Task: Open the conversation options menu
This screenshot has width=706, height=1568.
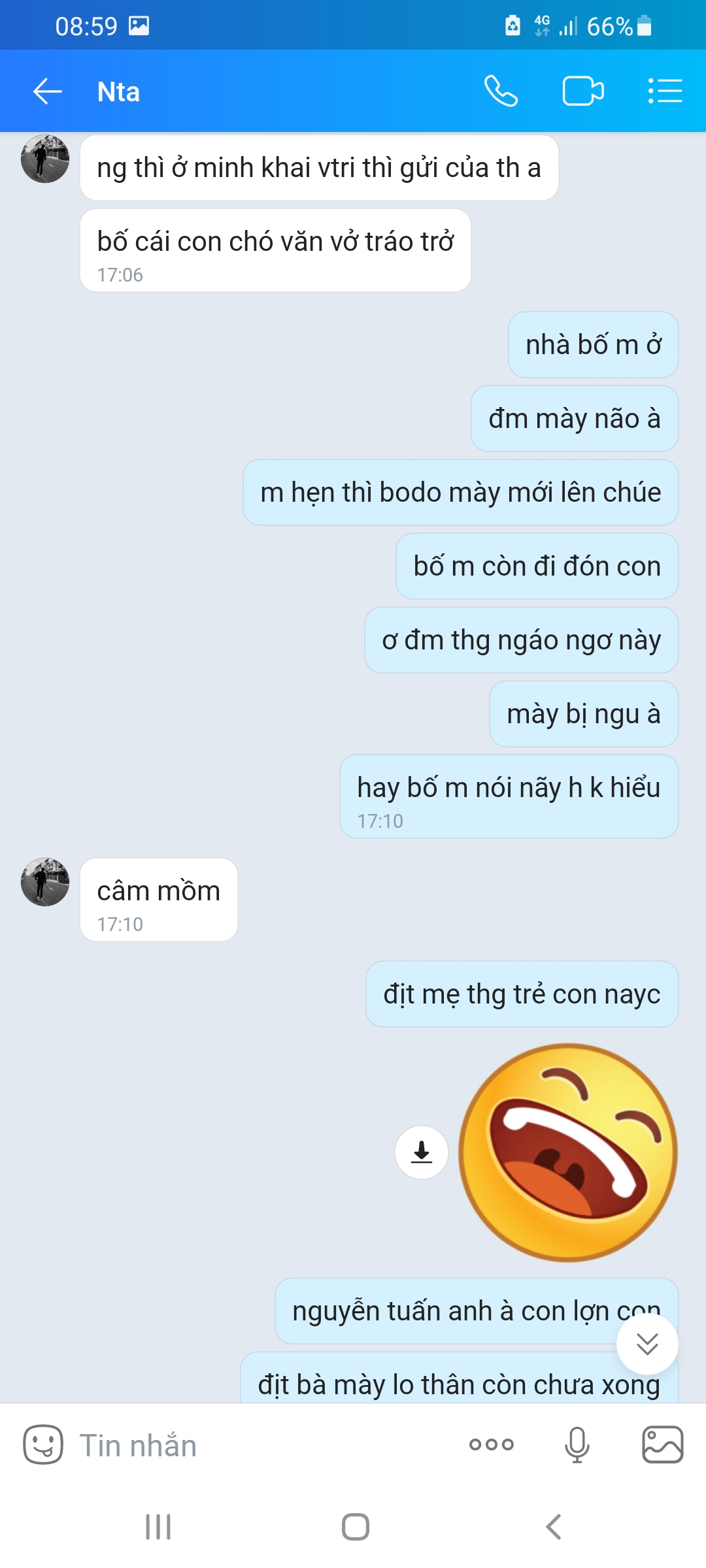Action: pyautogui.click(x=665, y=91)
